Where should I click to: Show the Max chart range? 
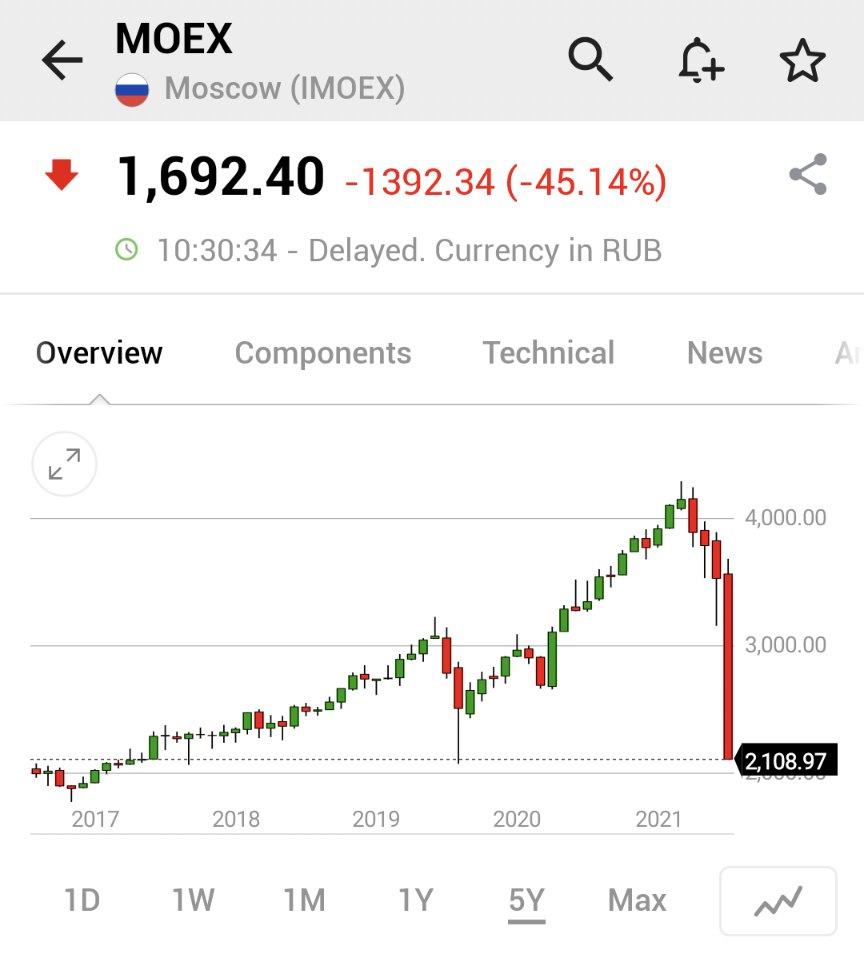(637, 900)
